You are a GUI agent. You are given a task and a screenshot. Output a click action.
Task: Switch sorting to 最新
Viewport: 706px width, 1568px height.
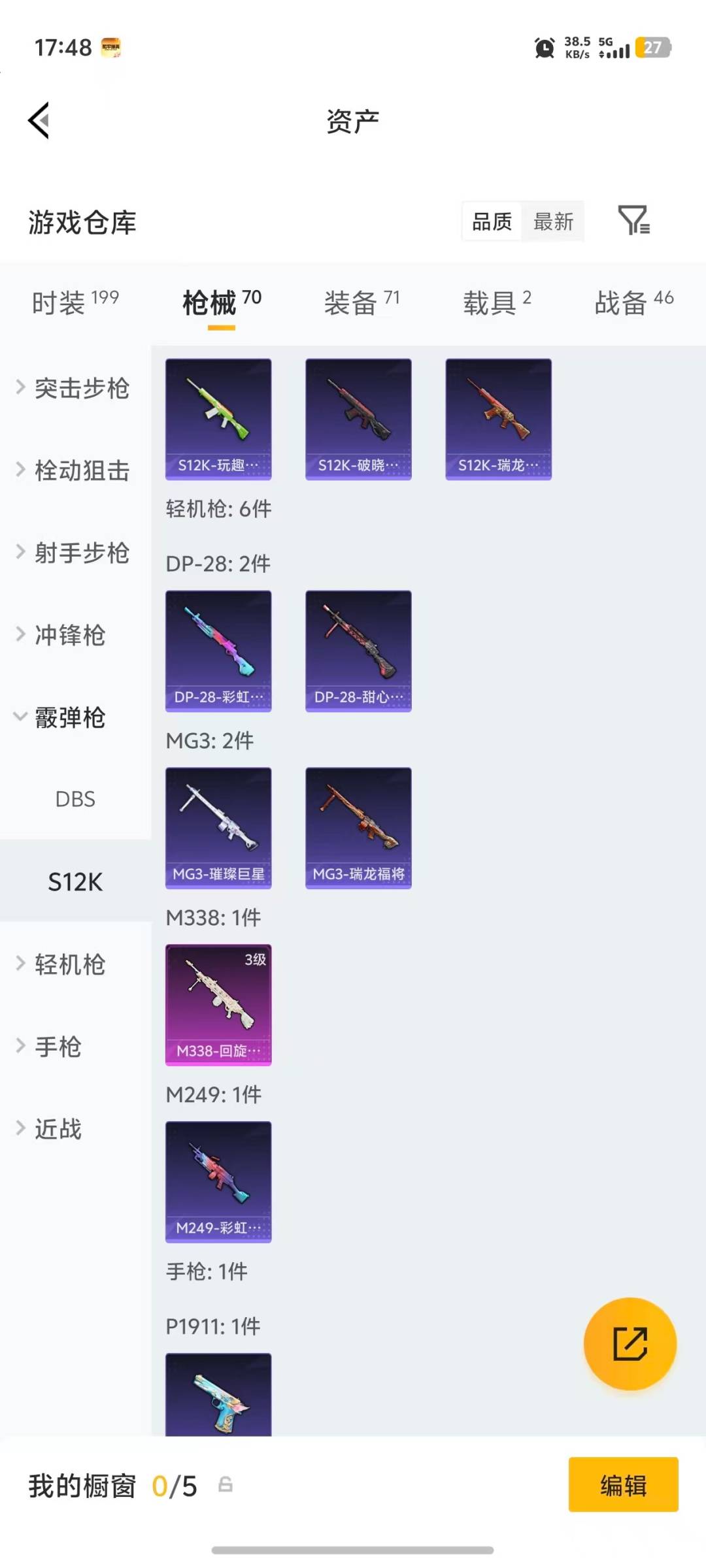553,222
